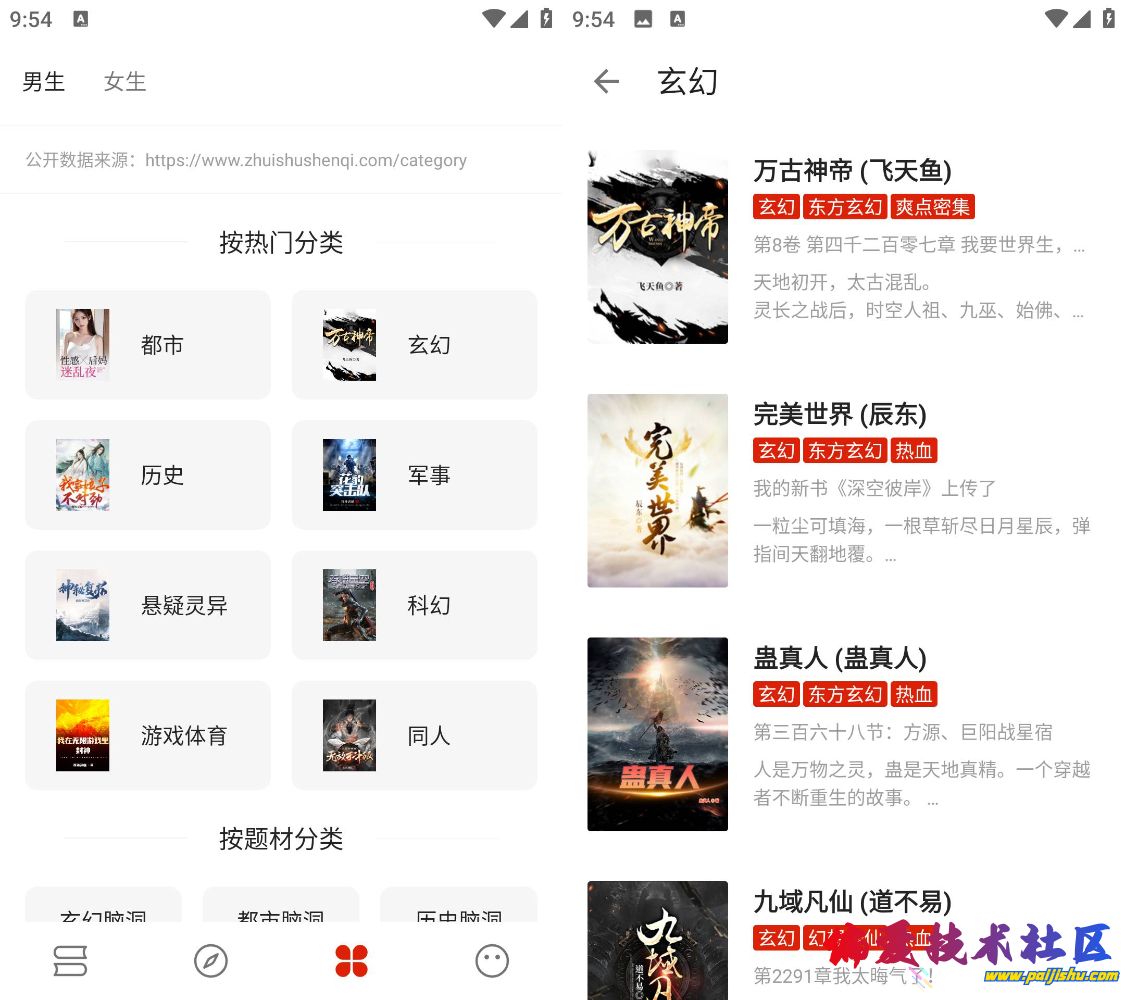The width and height of the screenshot is (1125, 1000).
Task: Tap the red category grid tab
Action: (351, 961)
